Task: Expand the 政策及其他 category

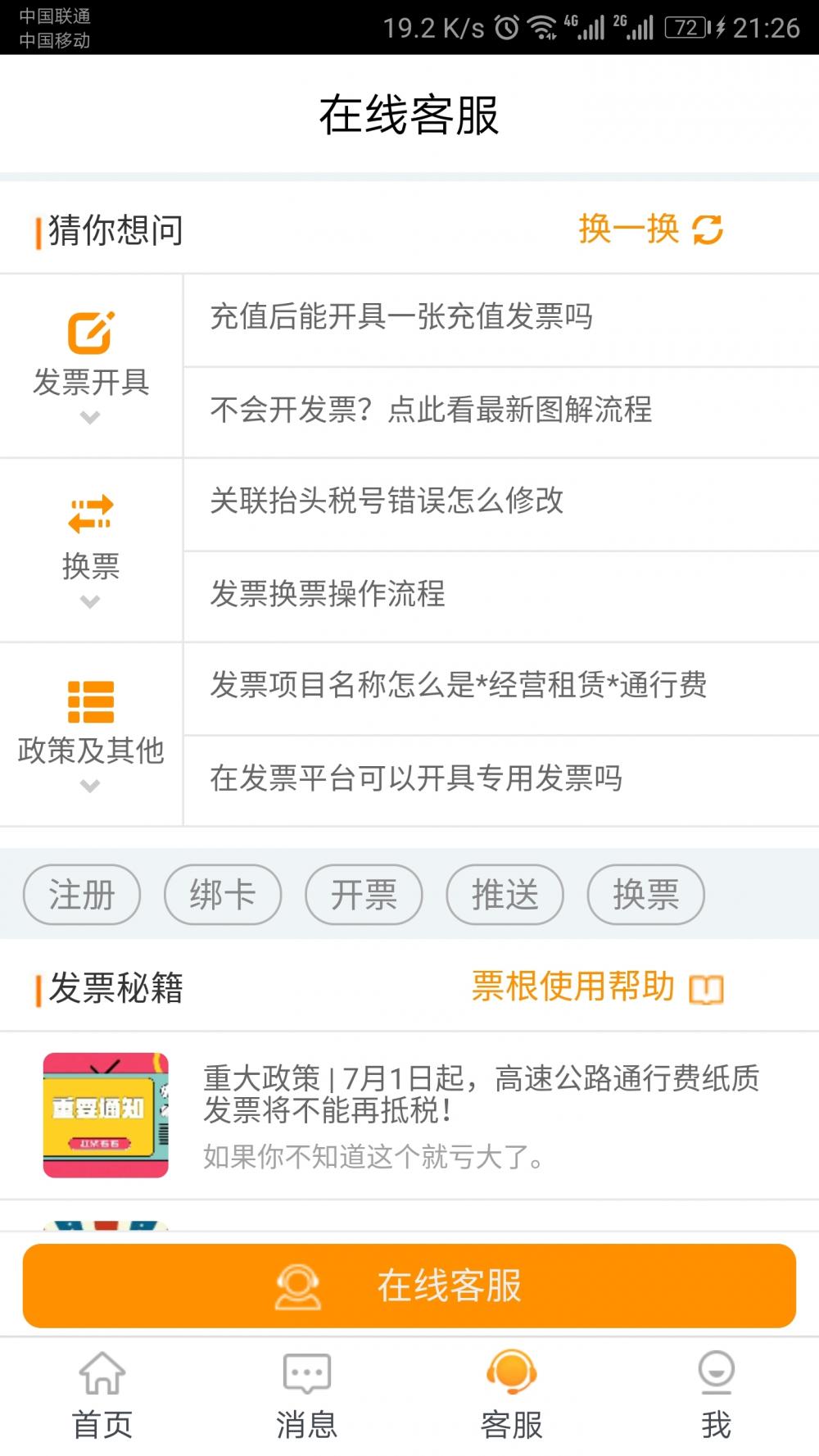Action: pos(90,735)
